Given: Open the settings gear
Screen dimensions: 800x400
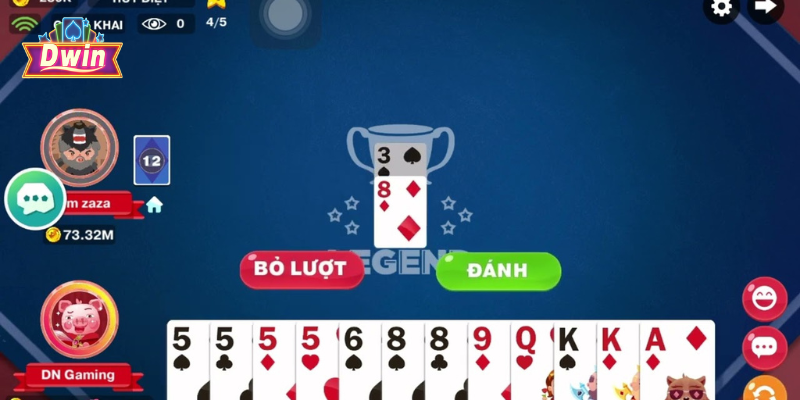Looking at the screenshot, I should tap(721, 8).
